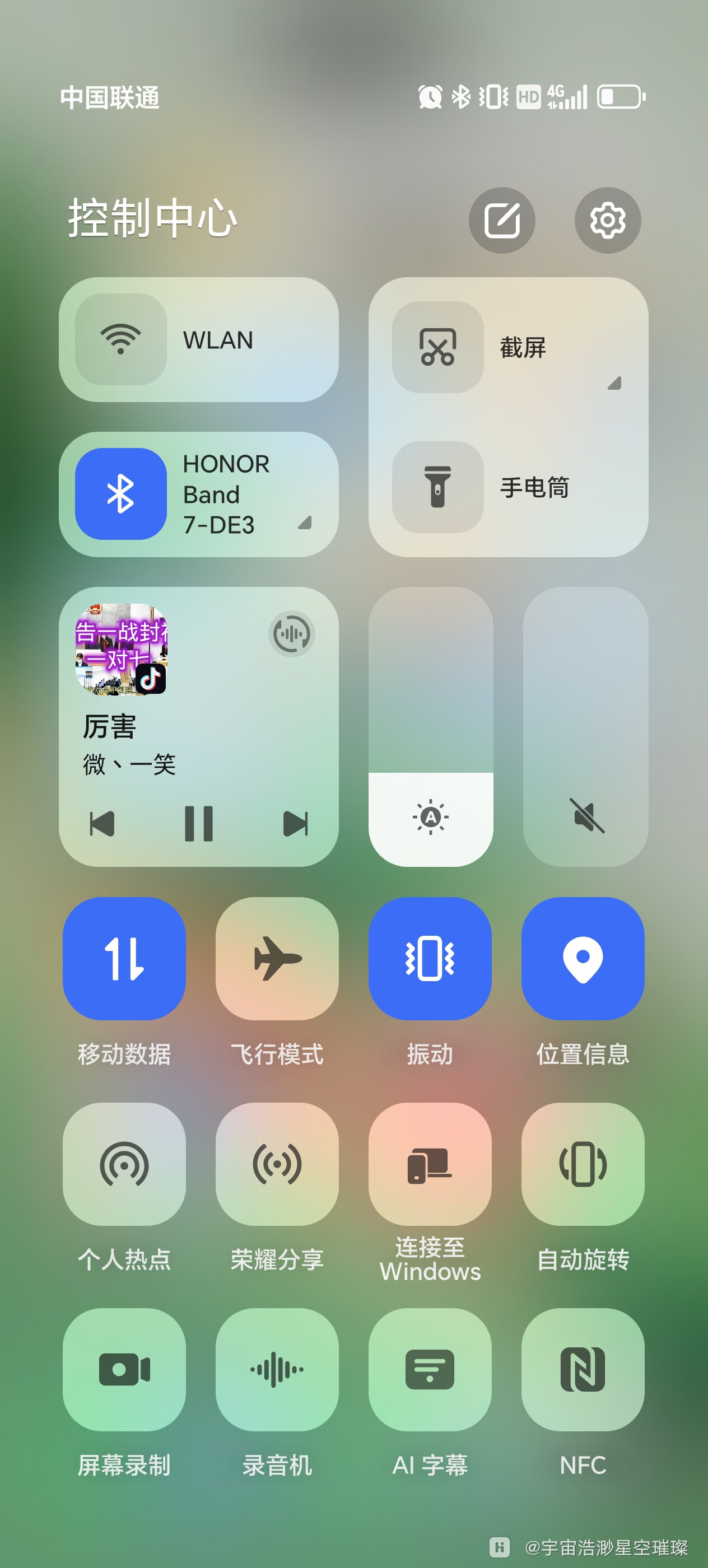This screenshot has width=708, height=1568.
Task: Pause the currently playing song 厉害
Action: pyautogui.click(x=198, y=823)
